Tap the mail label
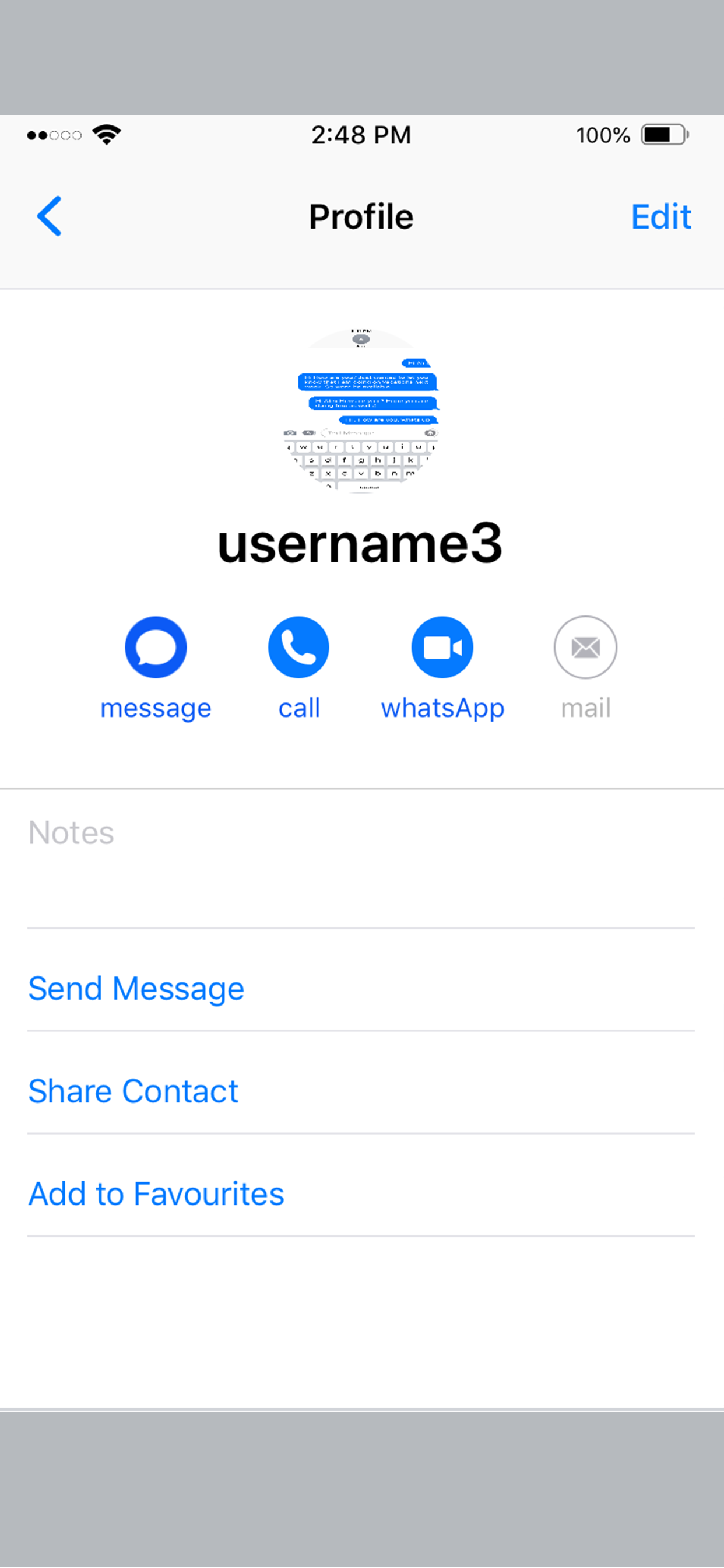The height and width of the screenshot is (1568, 724). click(585, 706)
